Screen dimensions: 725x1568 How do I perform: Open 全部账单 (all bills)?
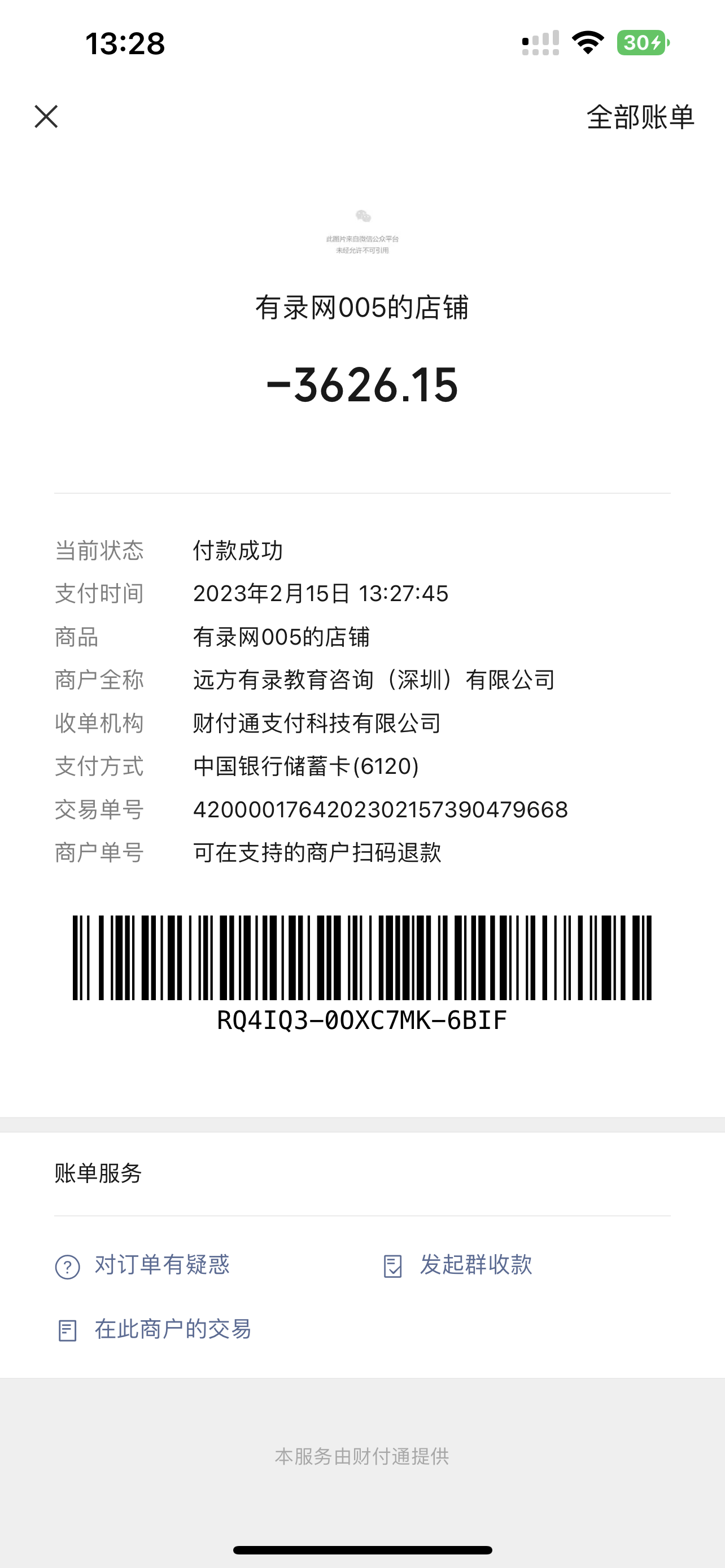coord(640,117)
